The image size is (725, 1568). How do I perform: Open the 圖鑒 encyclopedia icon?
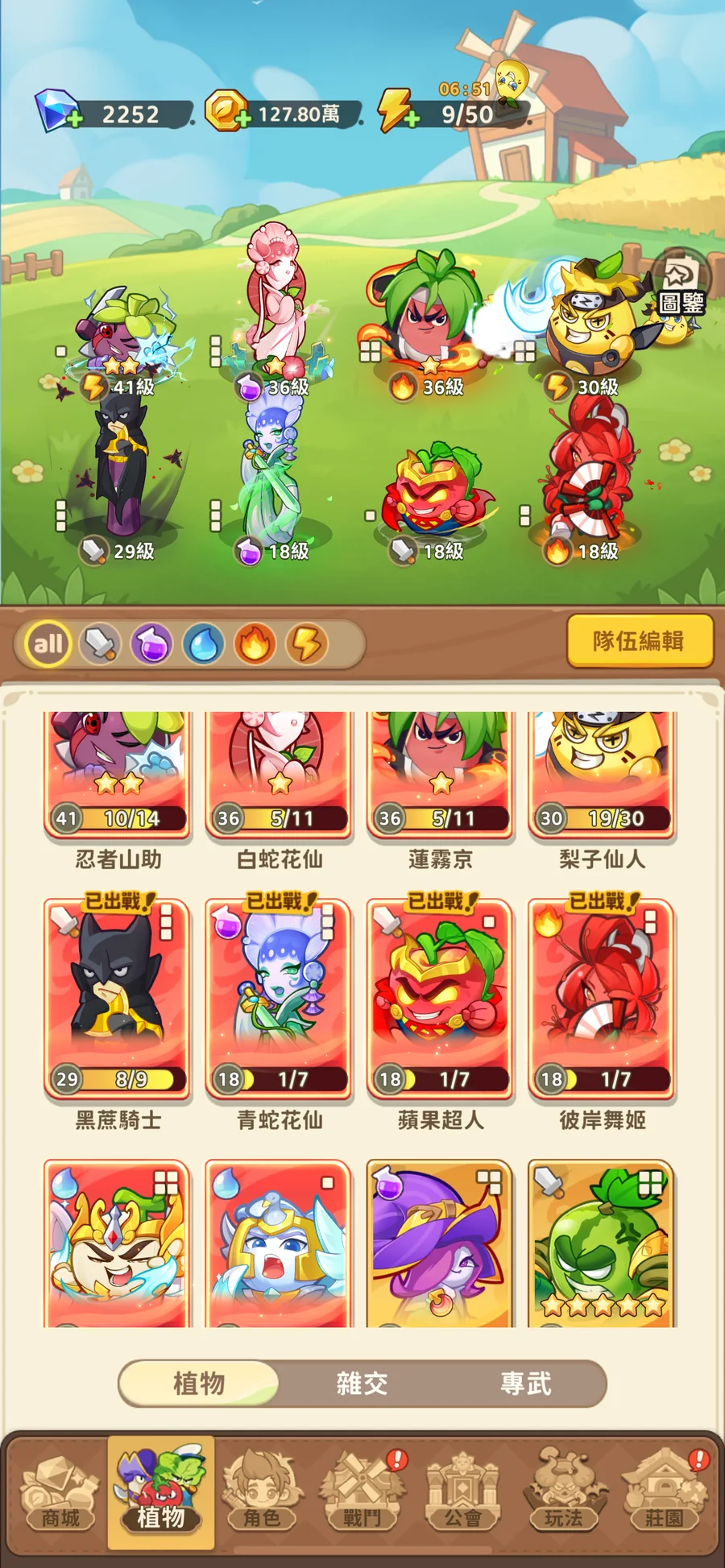click(681, 285)
